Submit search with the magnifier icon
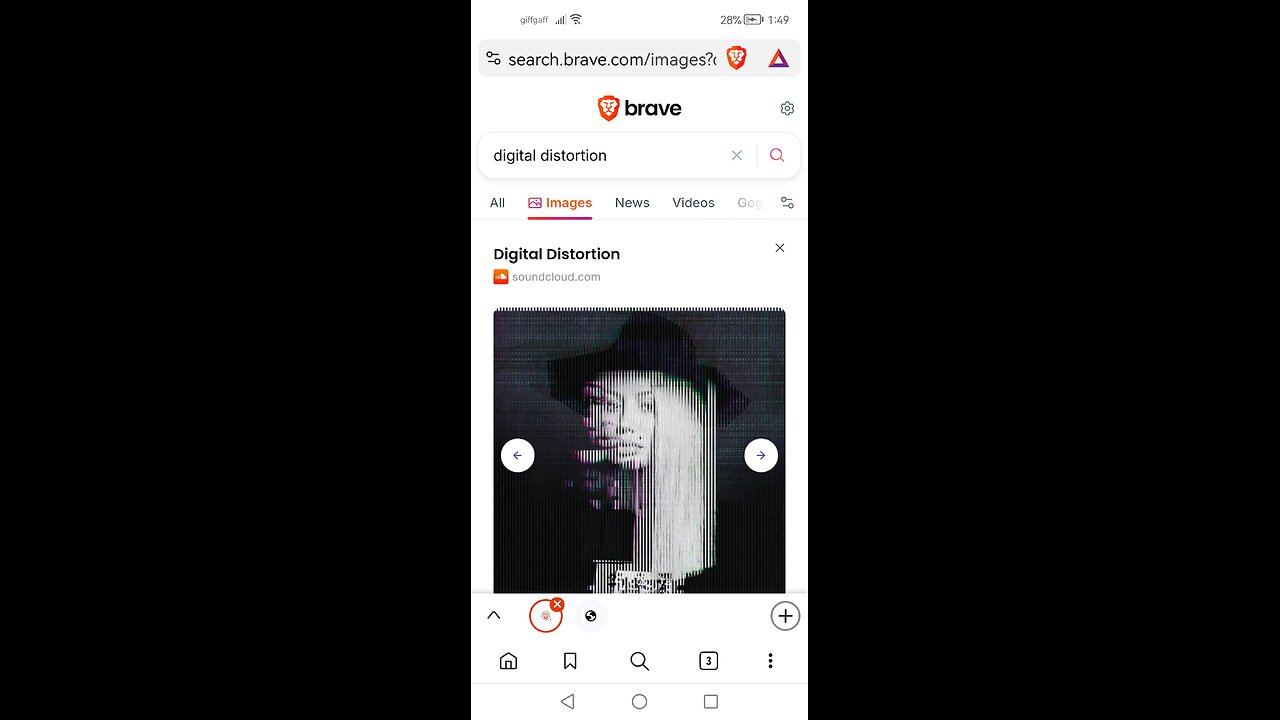1280x720 pixels. pos(777,155)
